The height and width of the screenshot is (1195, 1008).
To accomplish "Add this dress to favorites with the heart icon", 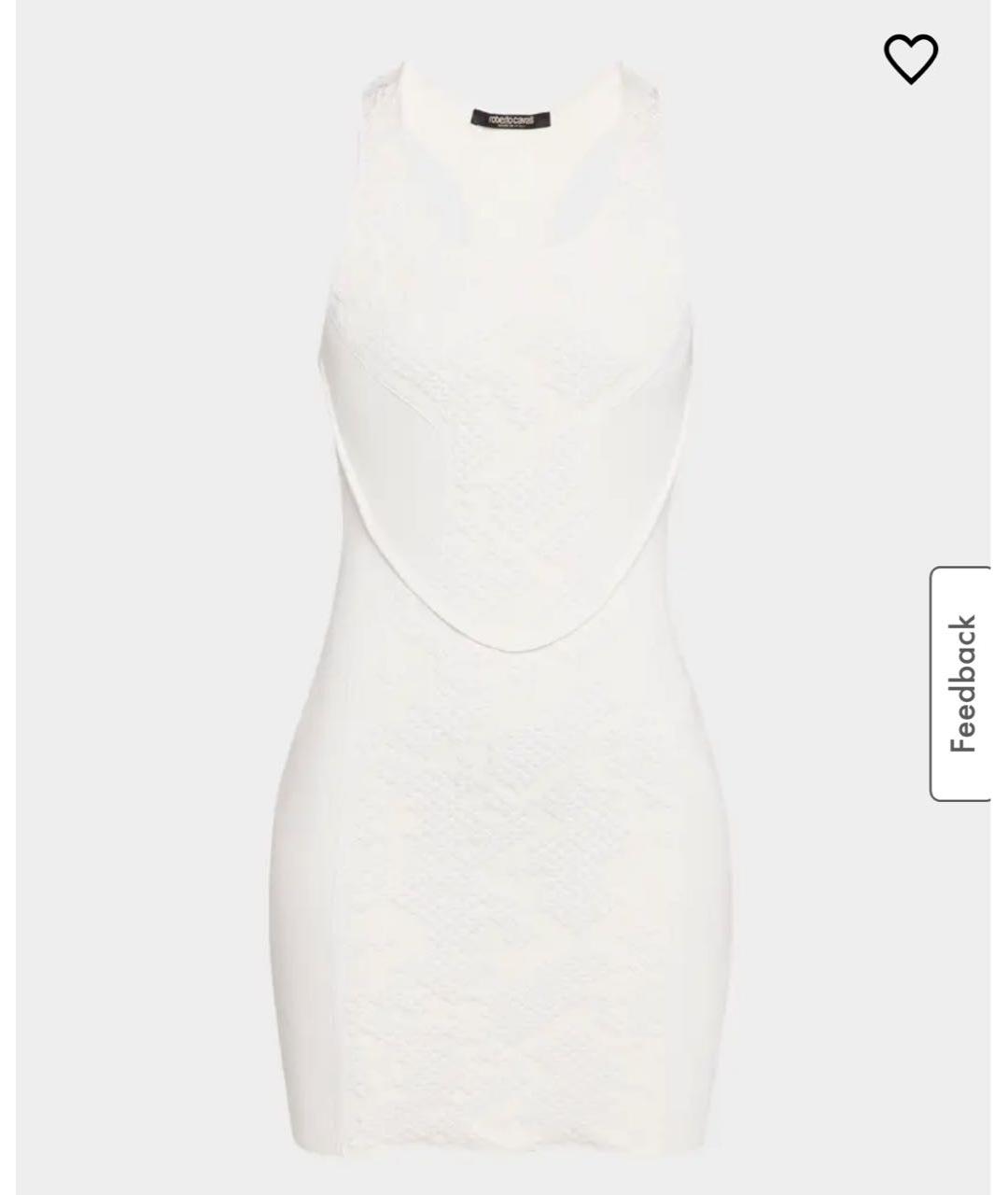I will click(x=910, y=59).
